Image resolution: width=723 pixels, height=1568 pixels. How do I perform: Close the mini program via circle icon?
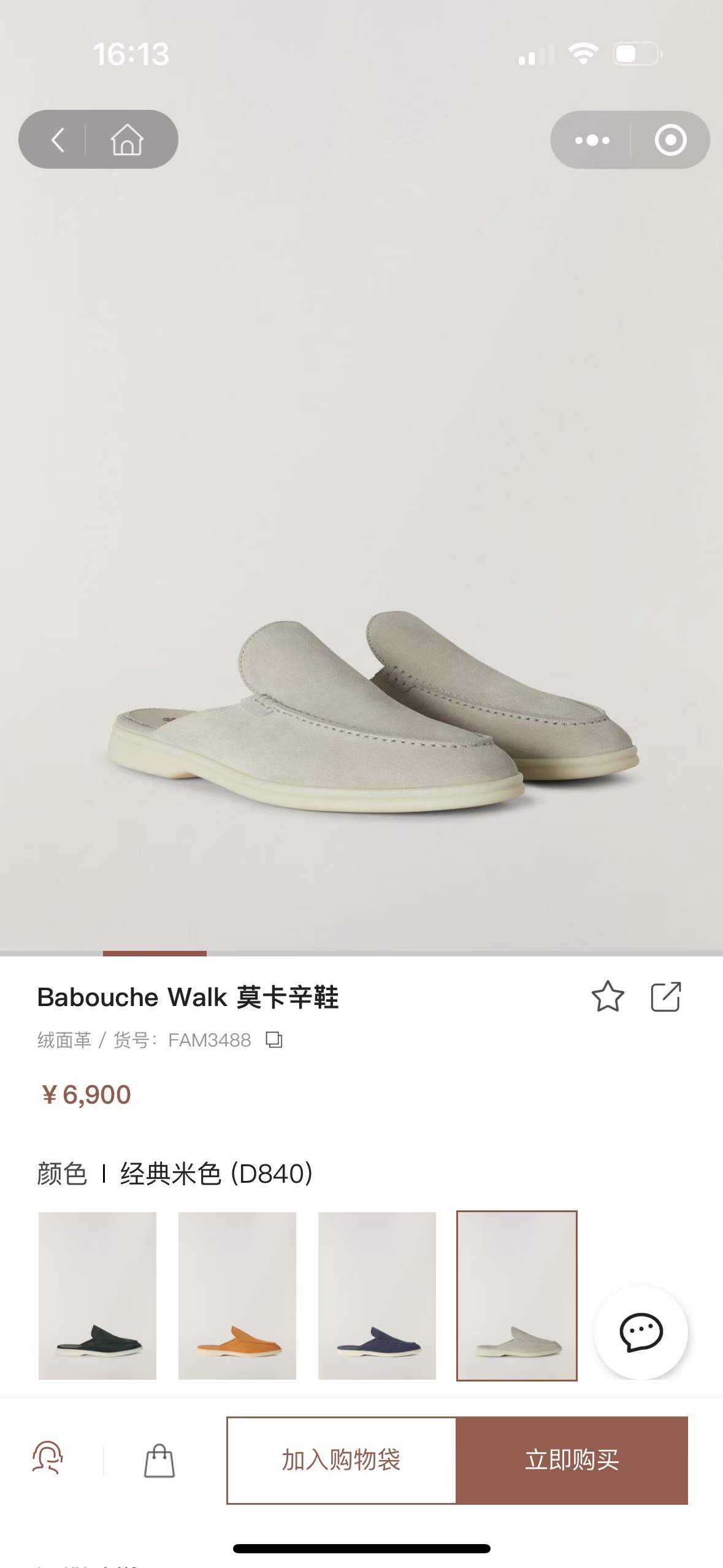(670, 140)
